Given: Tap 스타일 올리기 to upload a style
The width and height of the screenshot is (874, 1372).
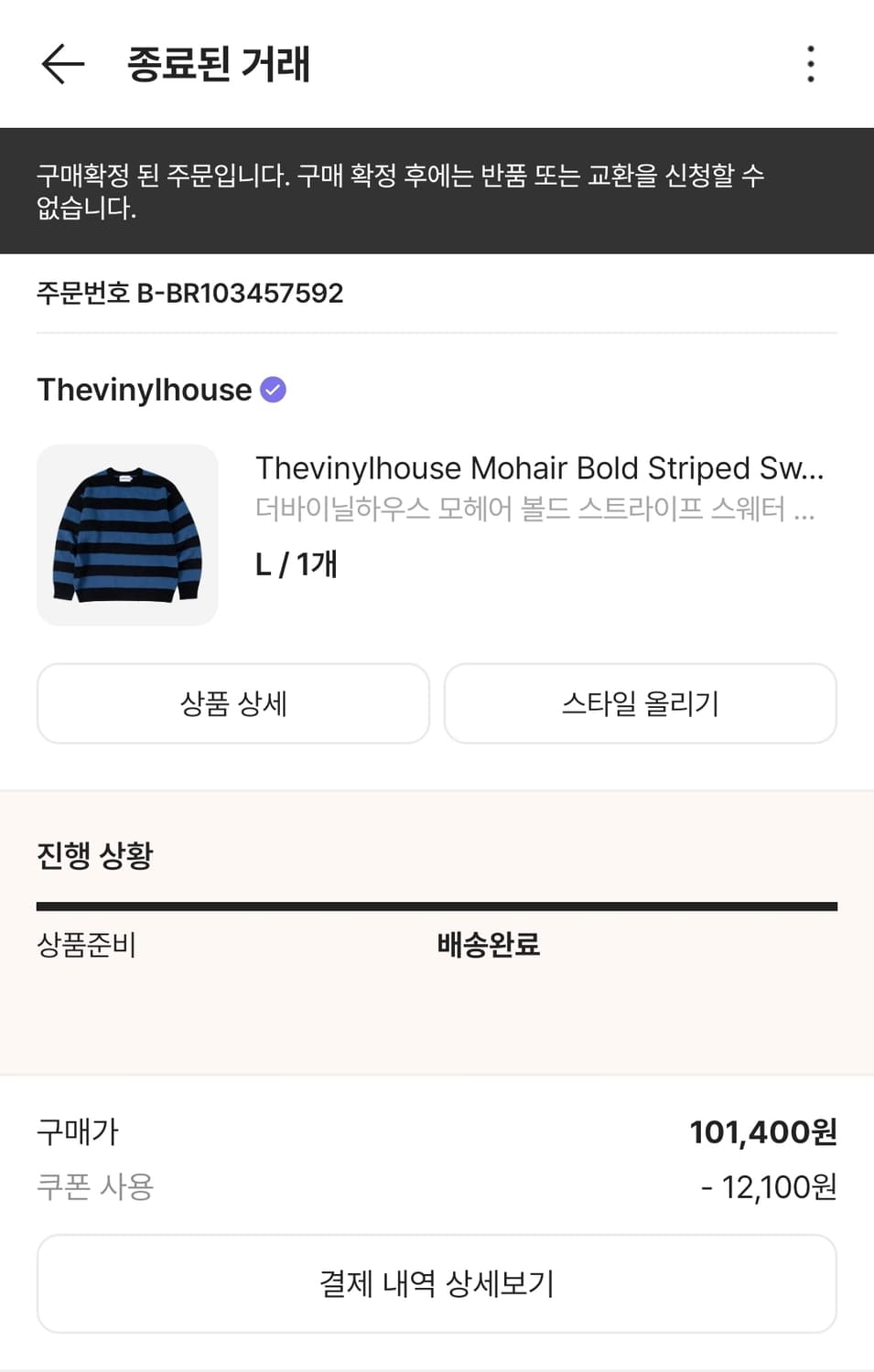Looking at the screenshot, I should [640, 703].
